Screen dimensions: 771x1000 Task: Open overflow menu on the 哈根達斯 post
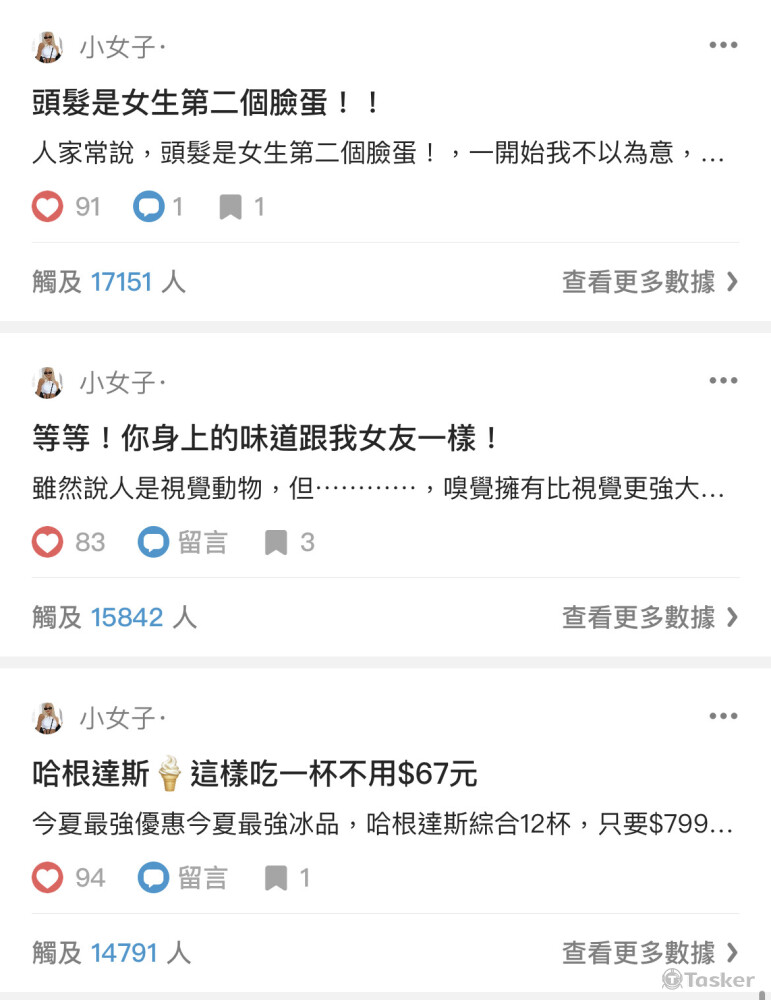pyautogui.click(x=723, y=716)
